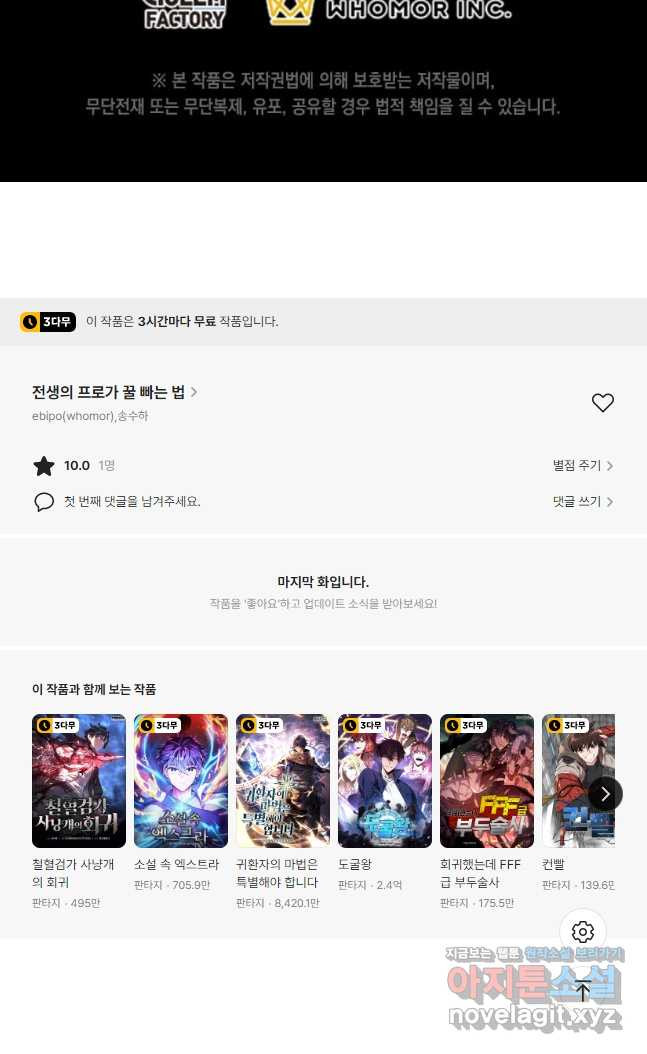Open 칠혈검가 사냥개의 회귀 thumbnail

79,781
